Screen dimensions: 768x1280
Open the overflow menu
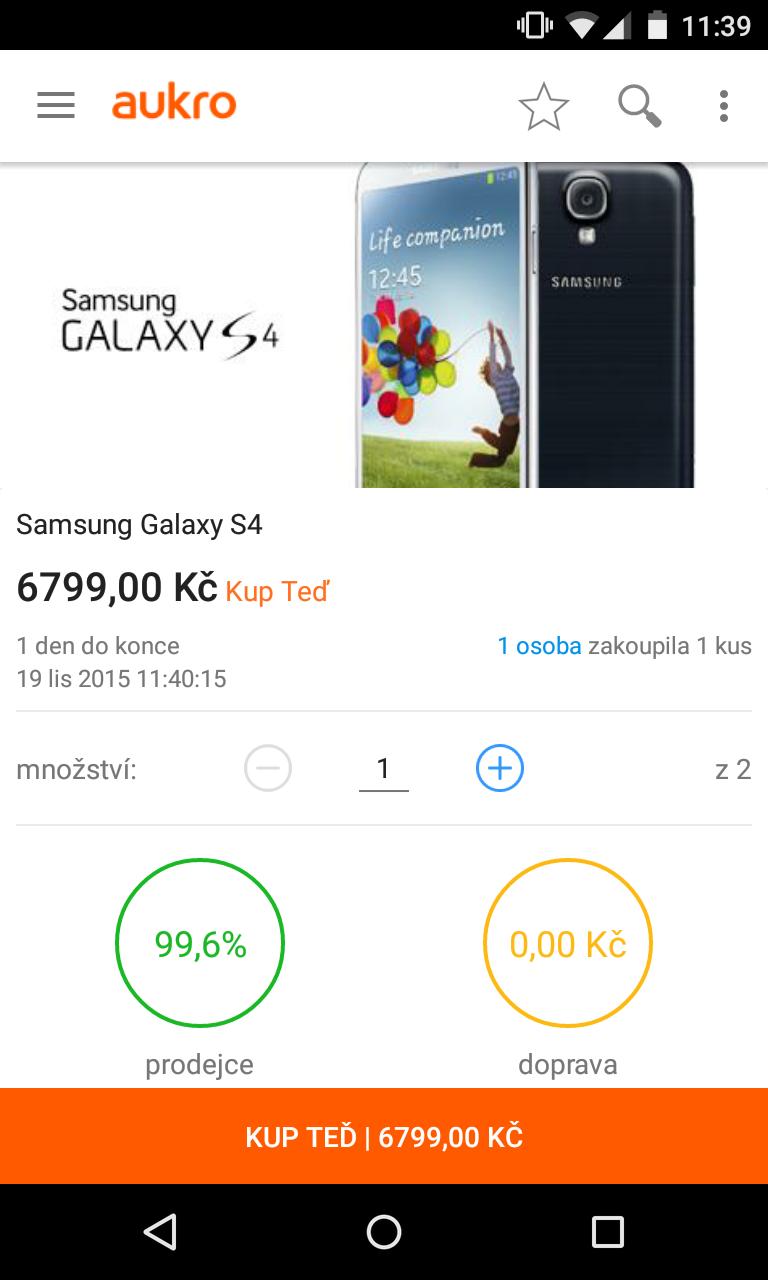pos(723,106)
